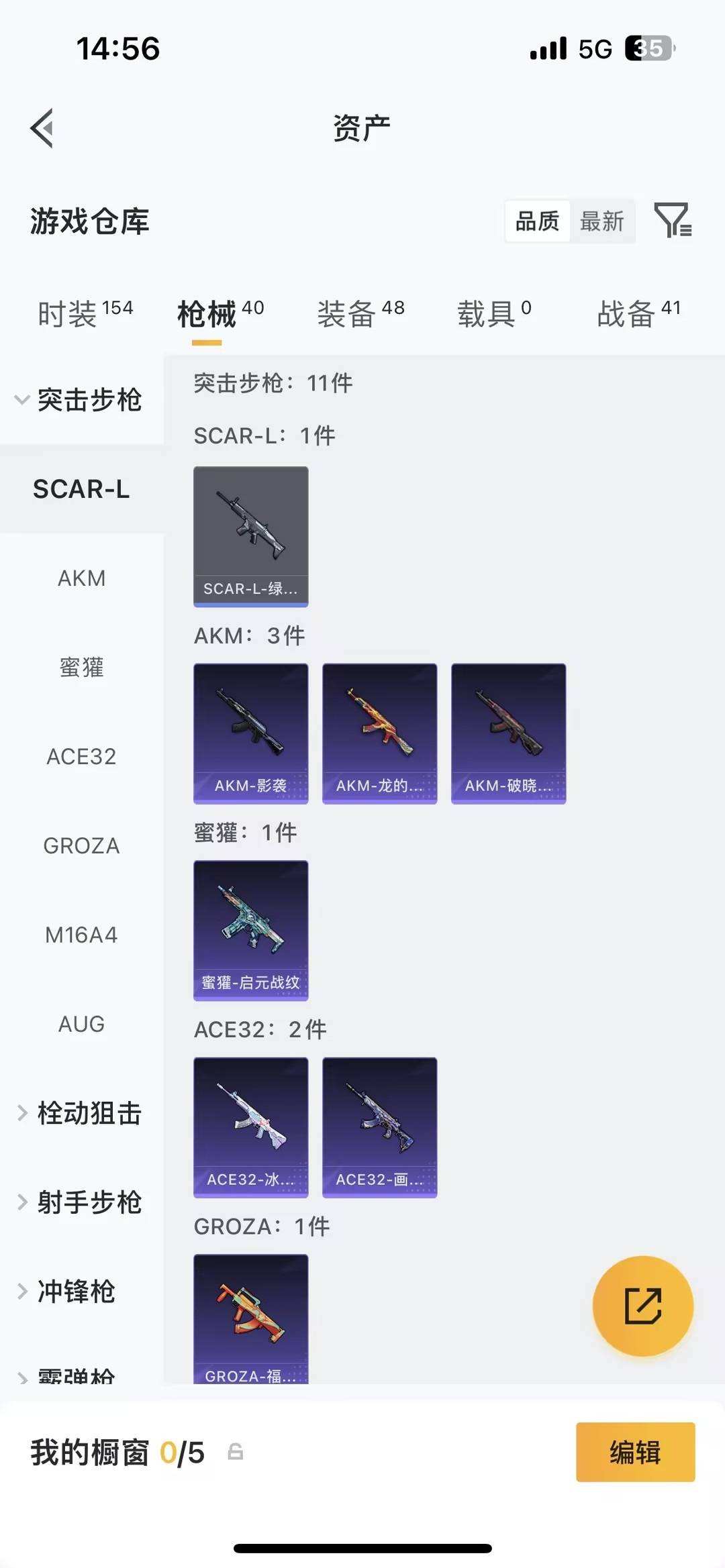Open the filter icon next to 最新
This screenshot has width=725, height=1568.
[673, 220]
